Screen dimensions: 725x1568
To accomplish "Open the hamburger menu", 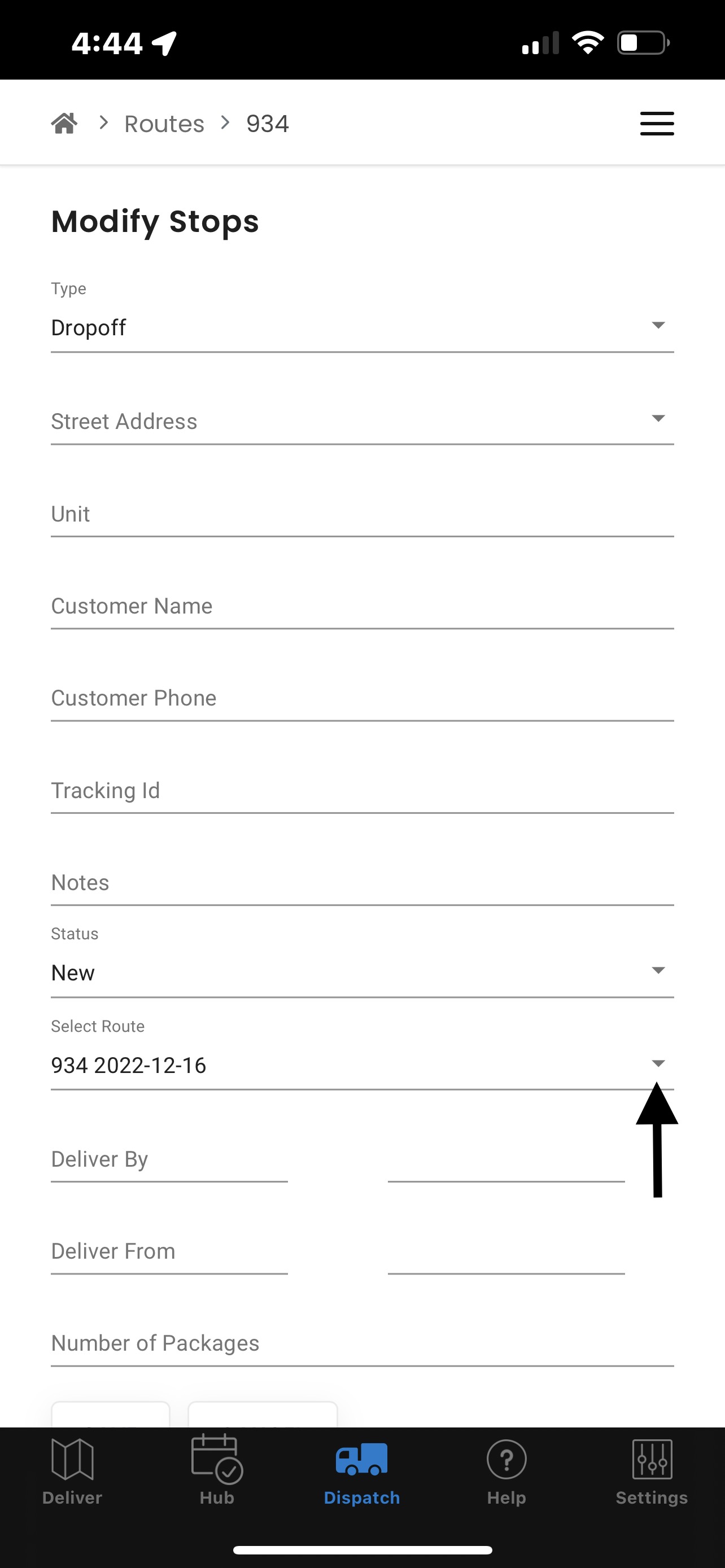I will (x=657, y=124).
